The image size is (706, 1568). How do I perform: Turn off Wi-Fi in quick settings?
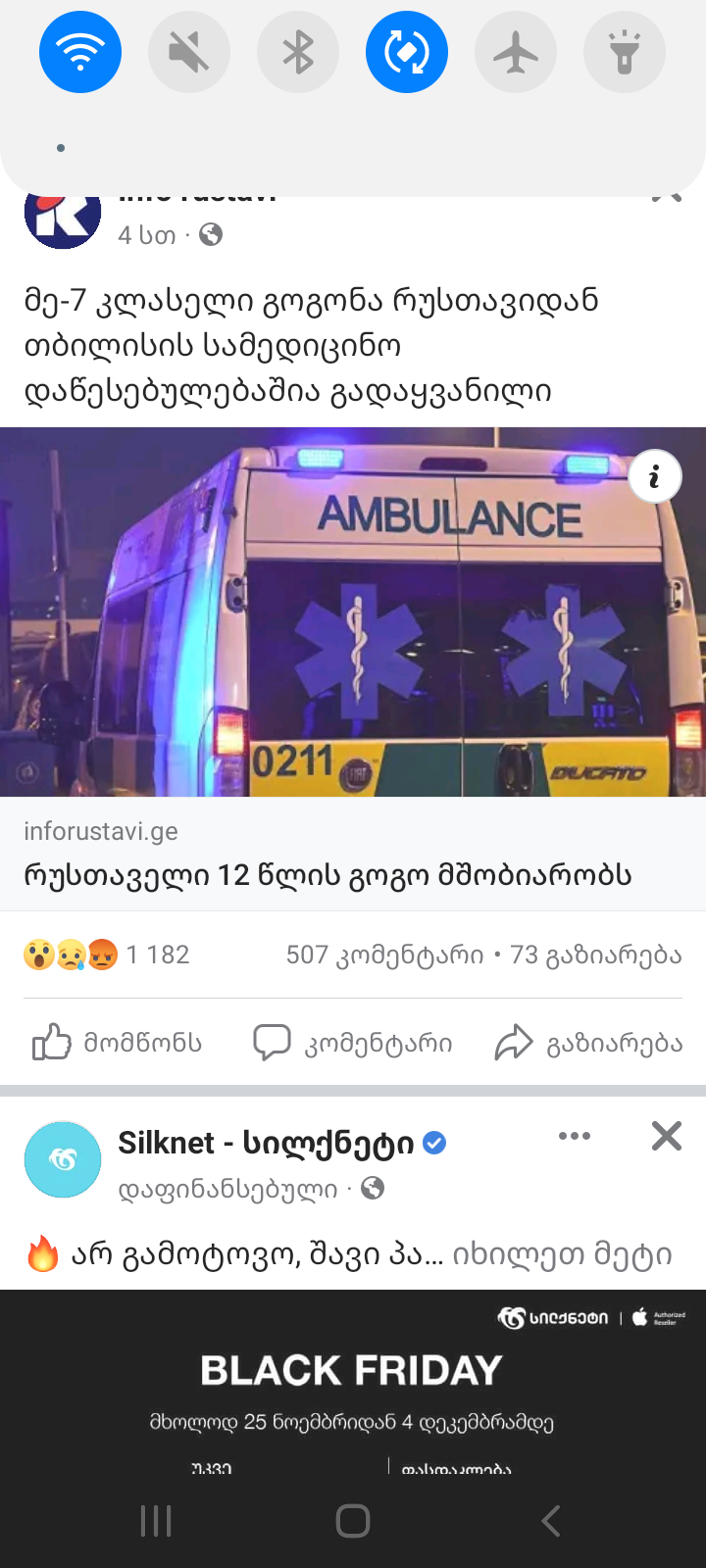[80, 52]
